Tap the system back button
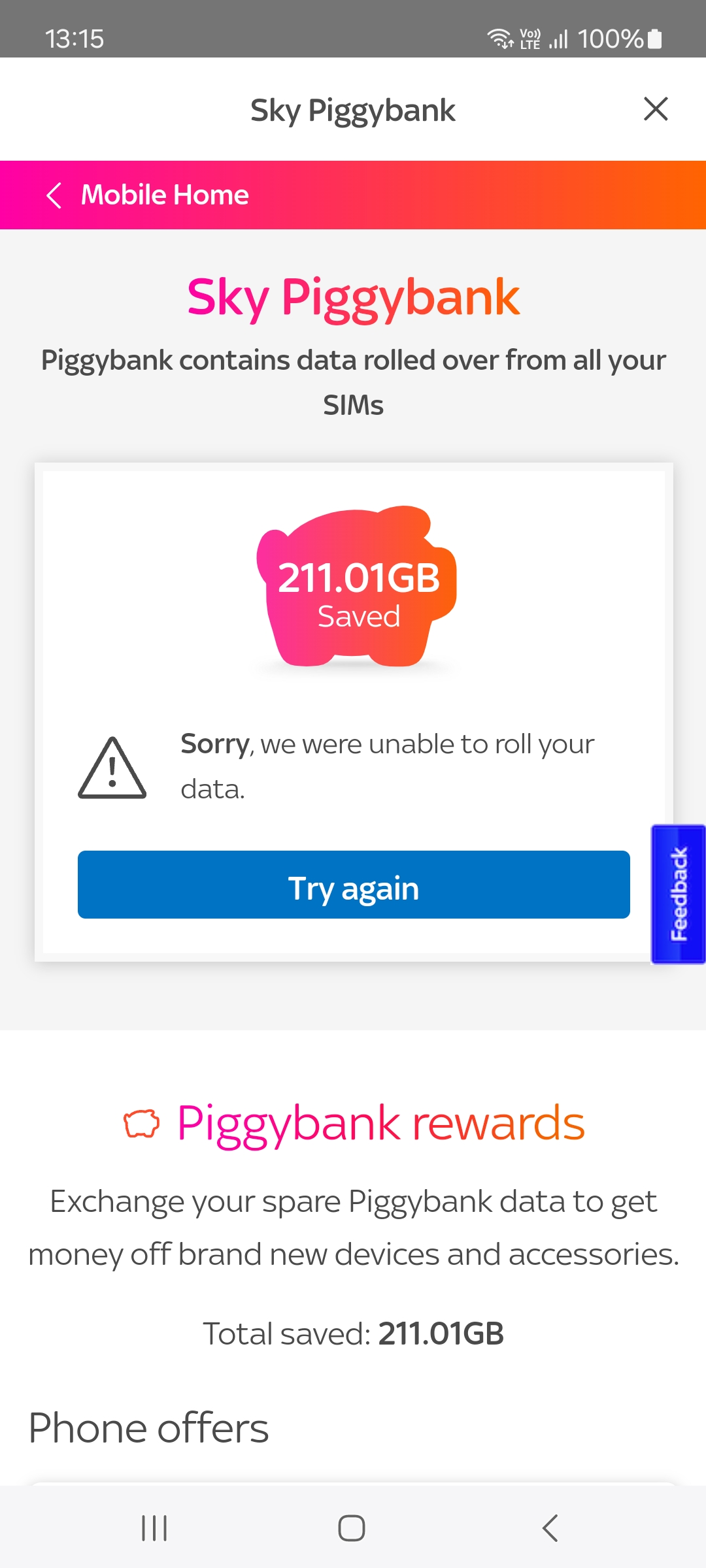The width and height of the screenshot is (706, 1568). click(x=550, y=1528)
